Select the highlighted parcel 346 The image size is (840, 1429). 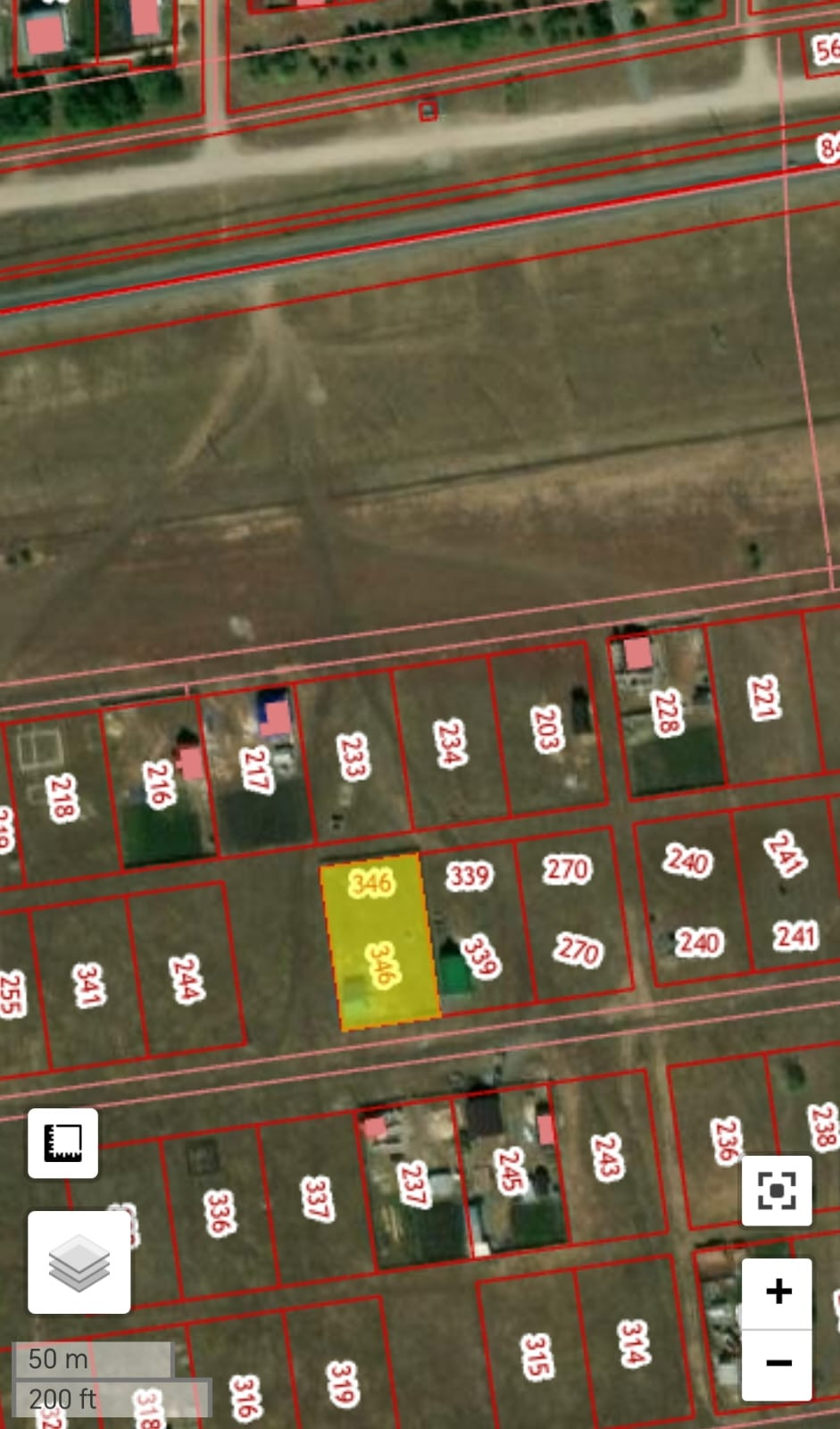point(382,942)
